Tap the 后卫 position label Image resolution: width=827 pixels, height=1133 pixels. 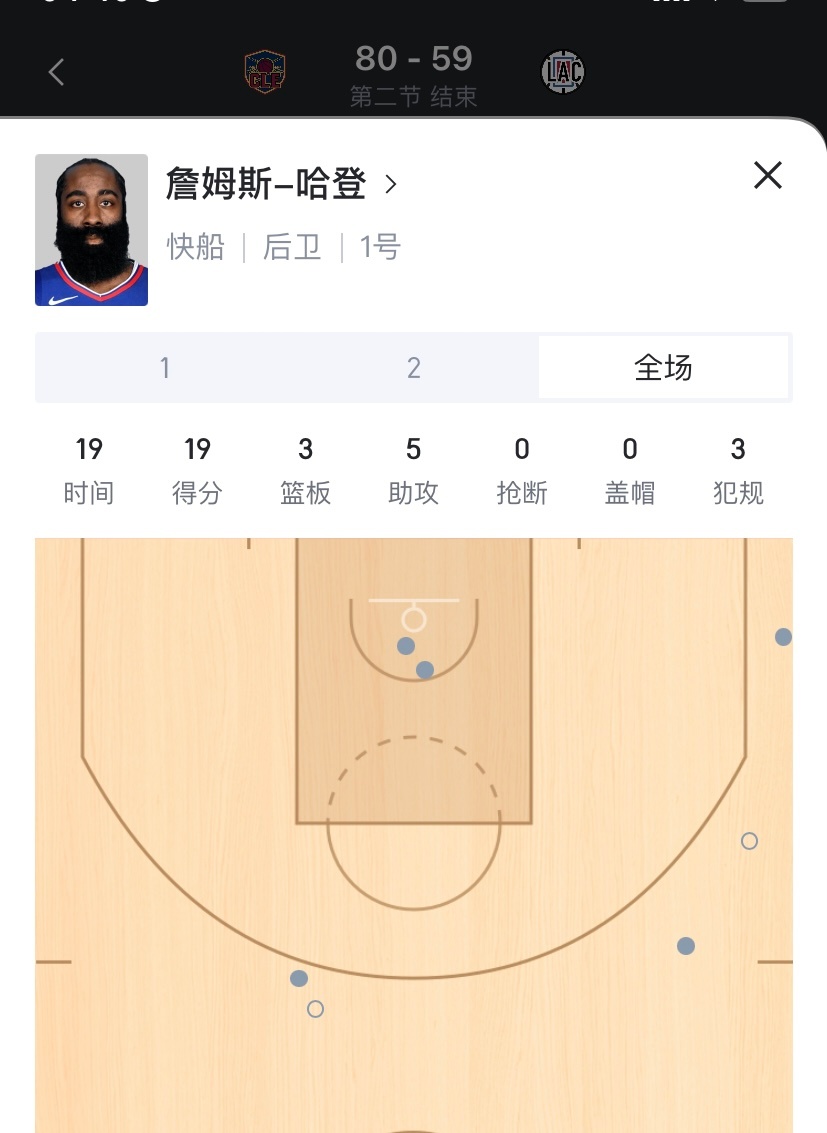click(x=291, y=247)
